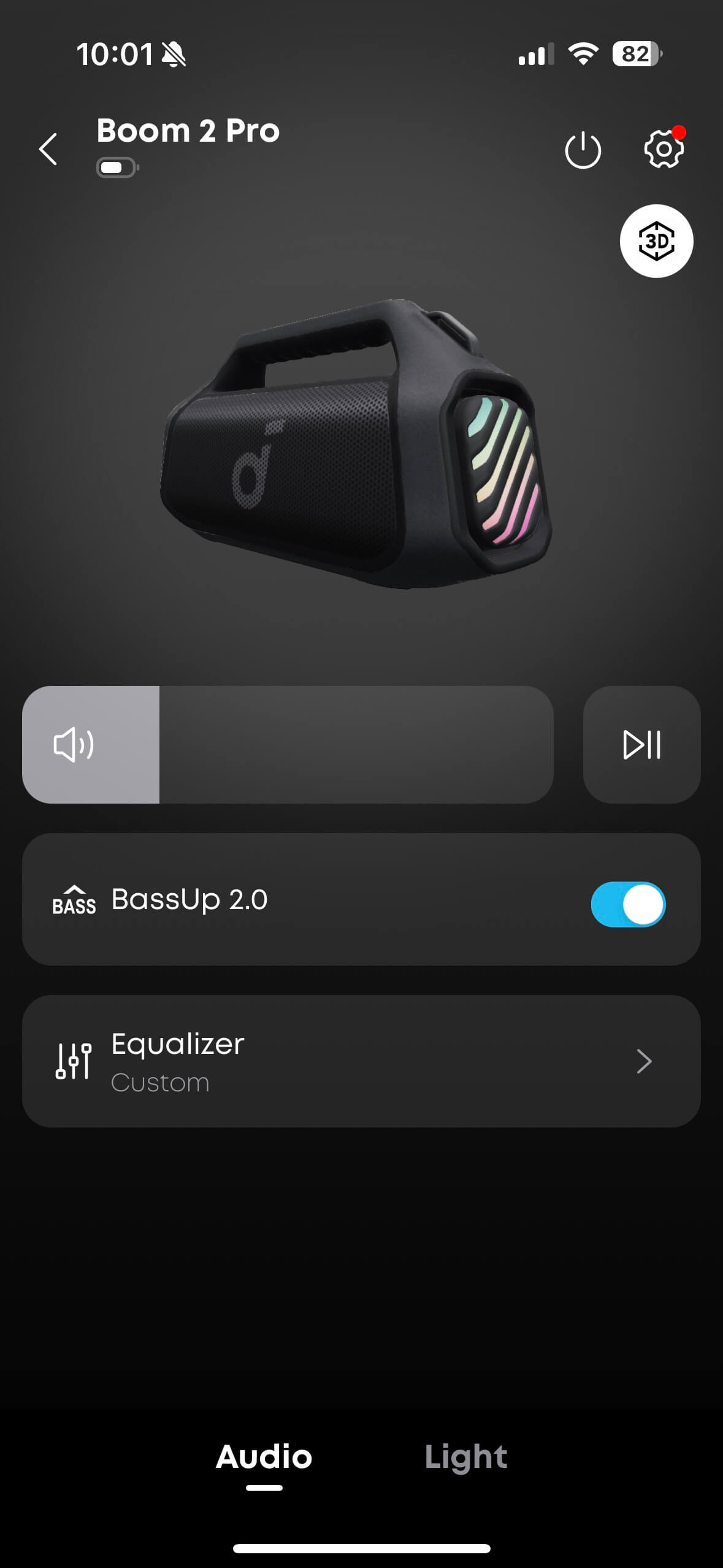Open the settings gear
Image resolution: width=723 pixels, height=1568 pixels.
point(664,149)
